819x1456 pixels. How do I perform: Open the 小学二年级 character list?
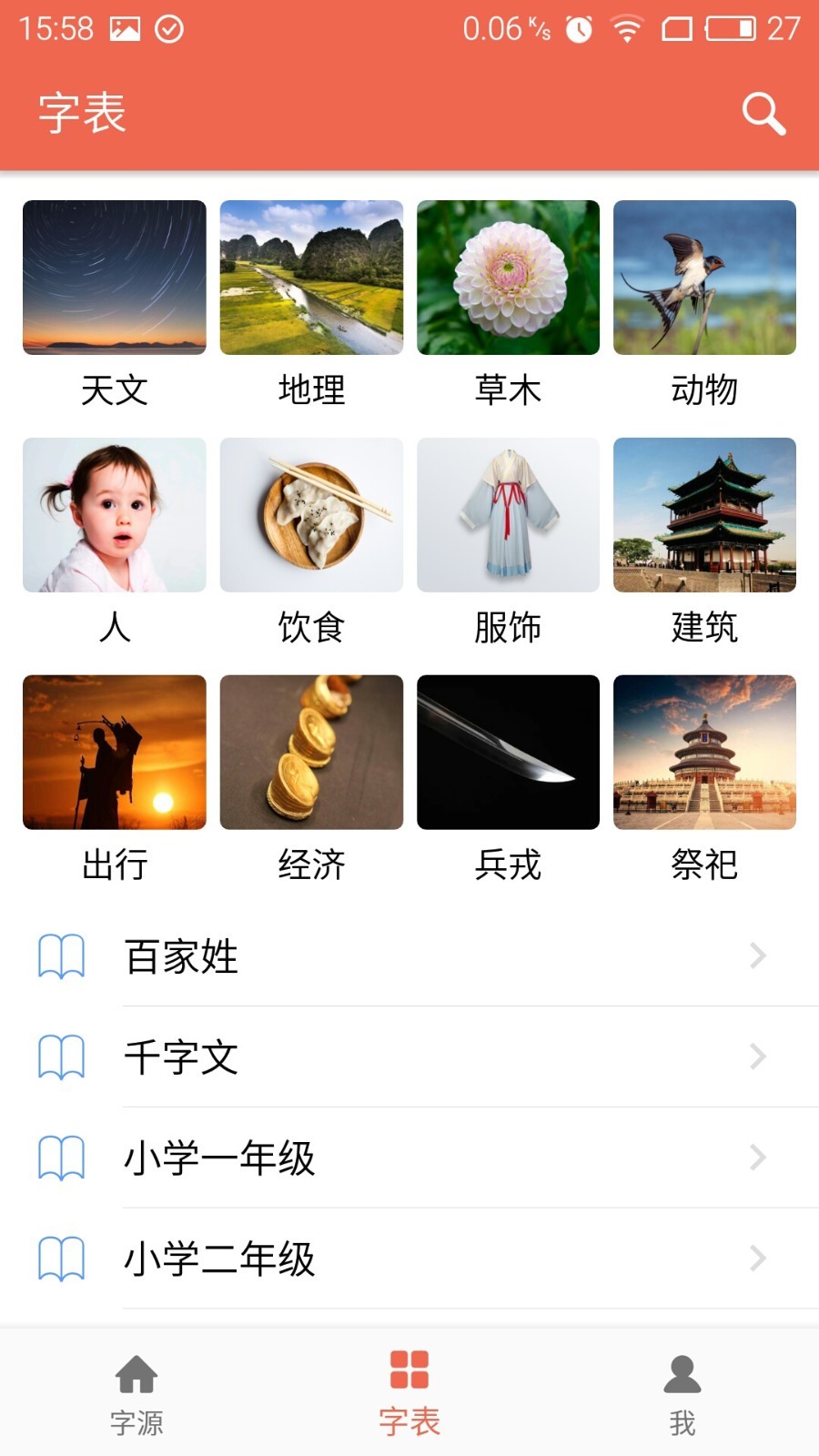409,1259
